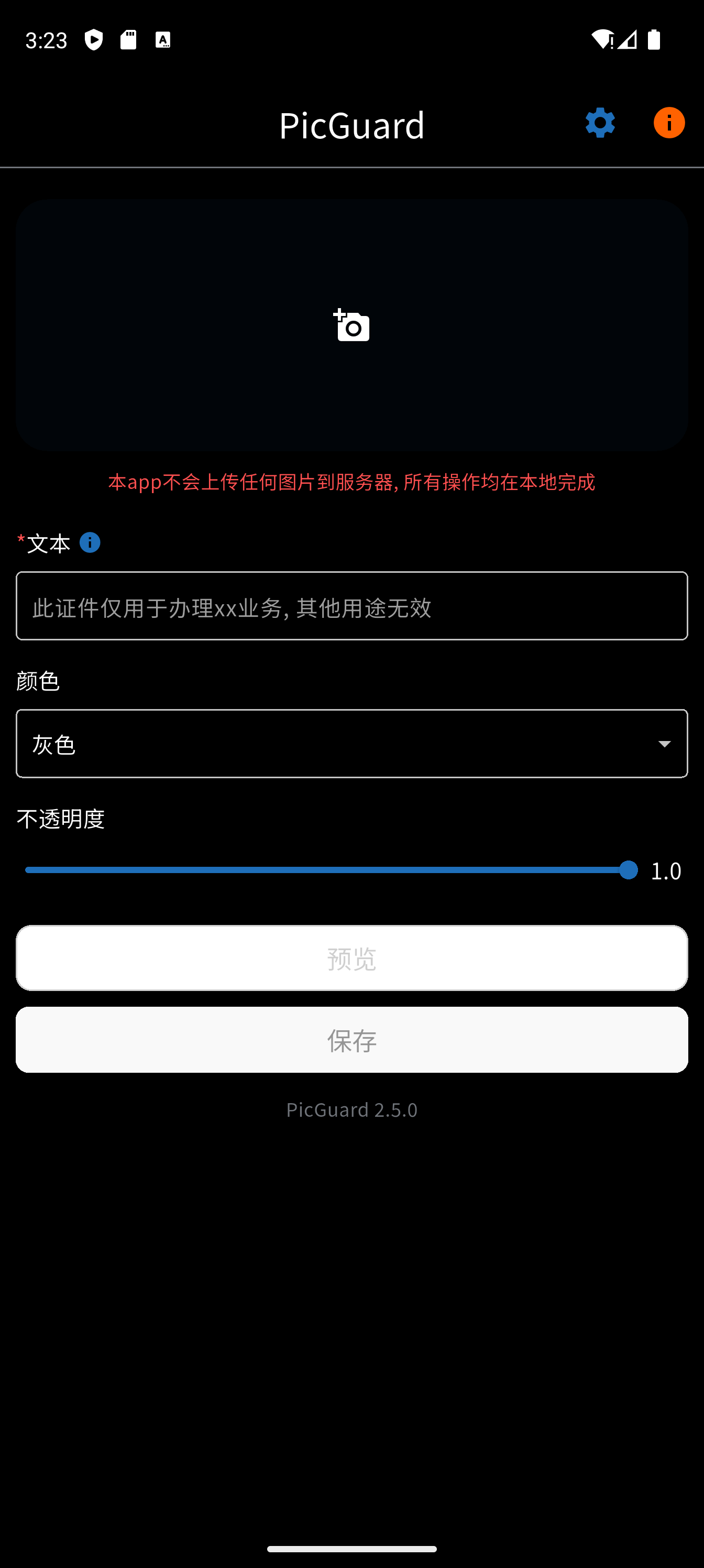The width and height of the screenshot is (704, 1568).
Task: Add a photo via camera area
Action: click(351, 325)
